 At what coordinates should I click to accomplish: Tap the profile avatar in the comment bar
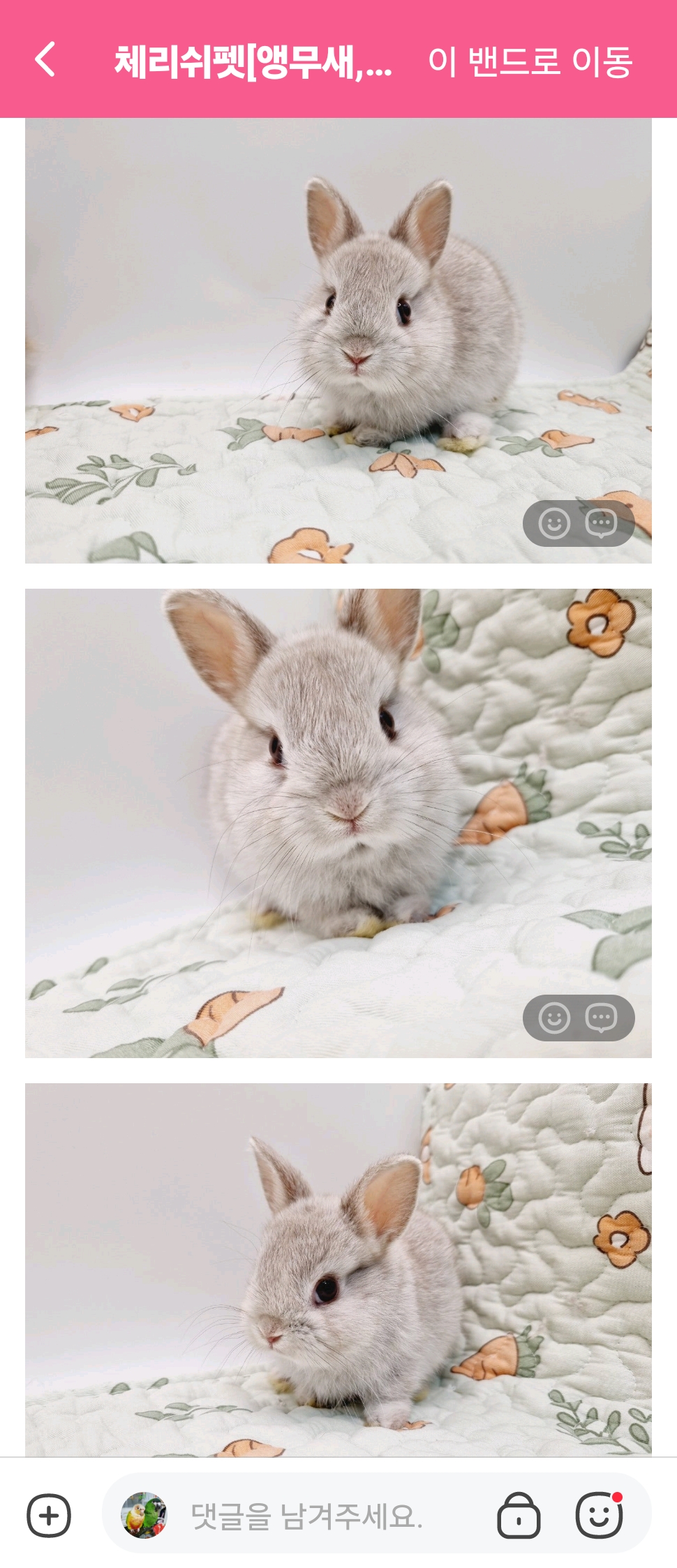click(144, 1516)
